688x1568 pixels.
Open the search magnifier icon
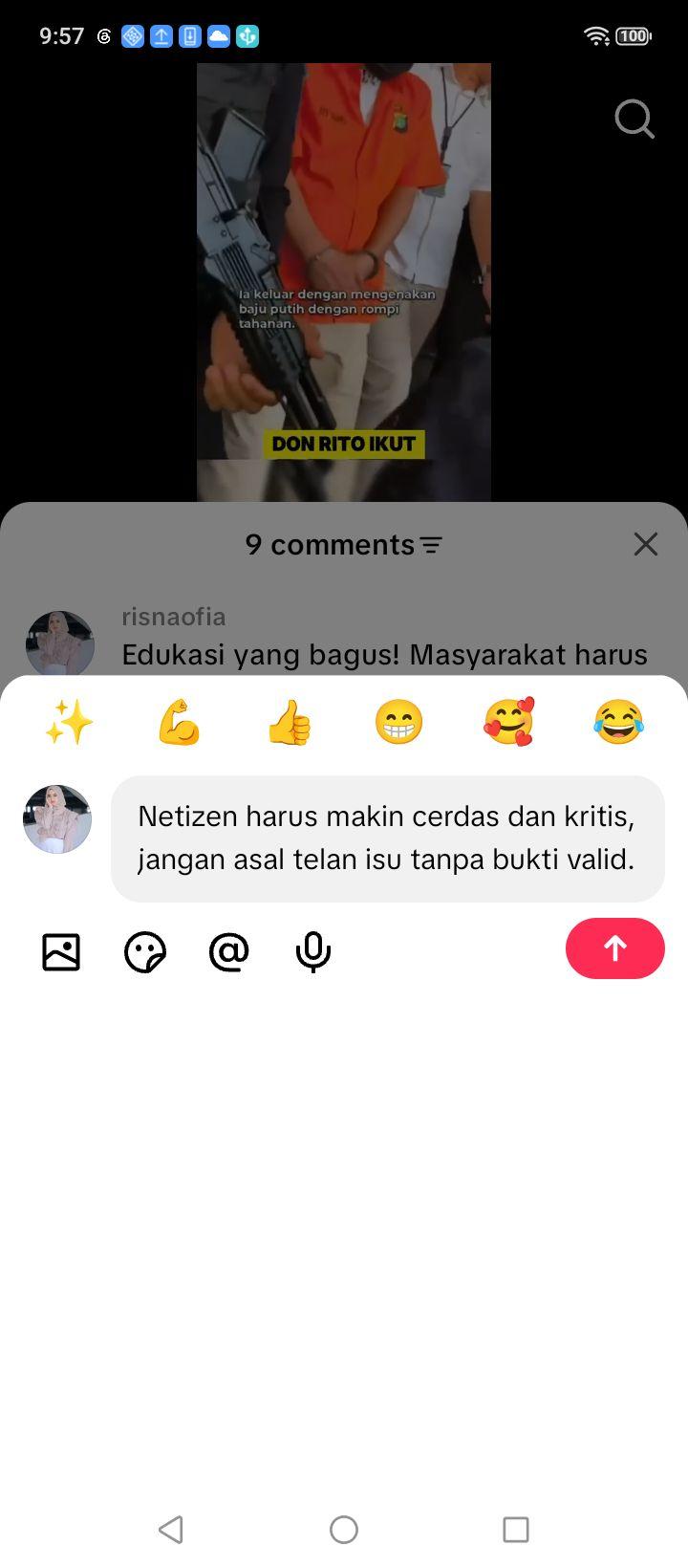(634, 120)
